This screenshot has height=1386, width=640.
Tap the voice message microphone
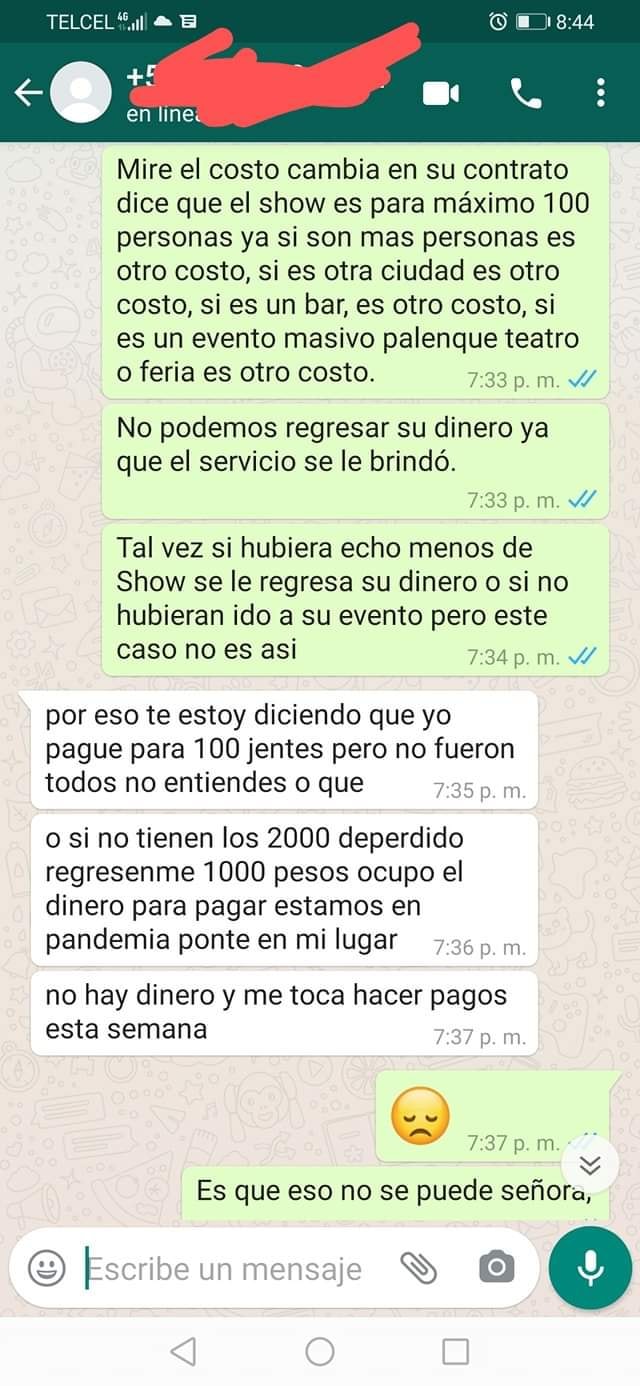click(590, 1269)
